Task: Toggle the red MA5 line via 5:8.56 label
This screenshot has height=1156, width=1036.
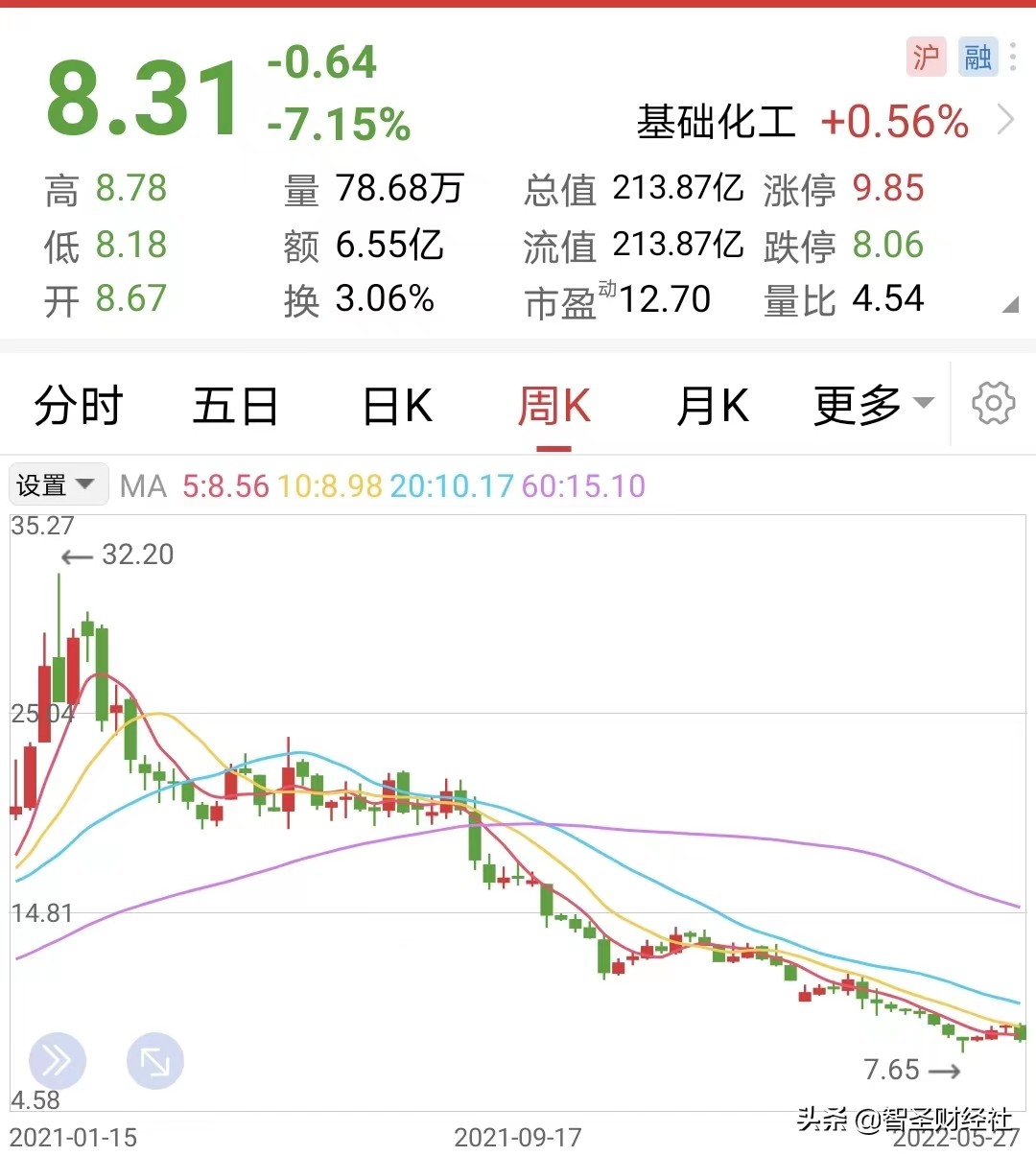Action: (x=225, y=486)
